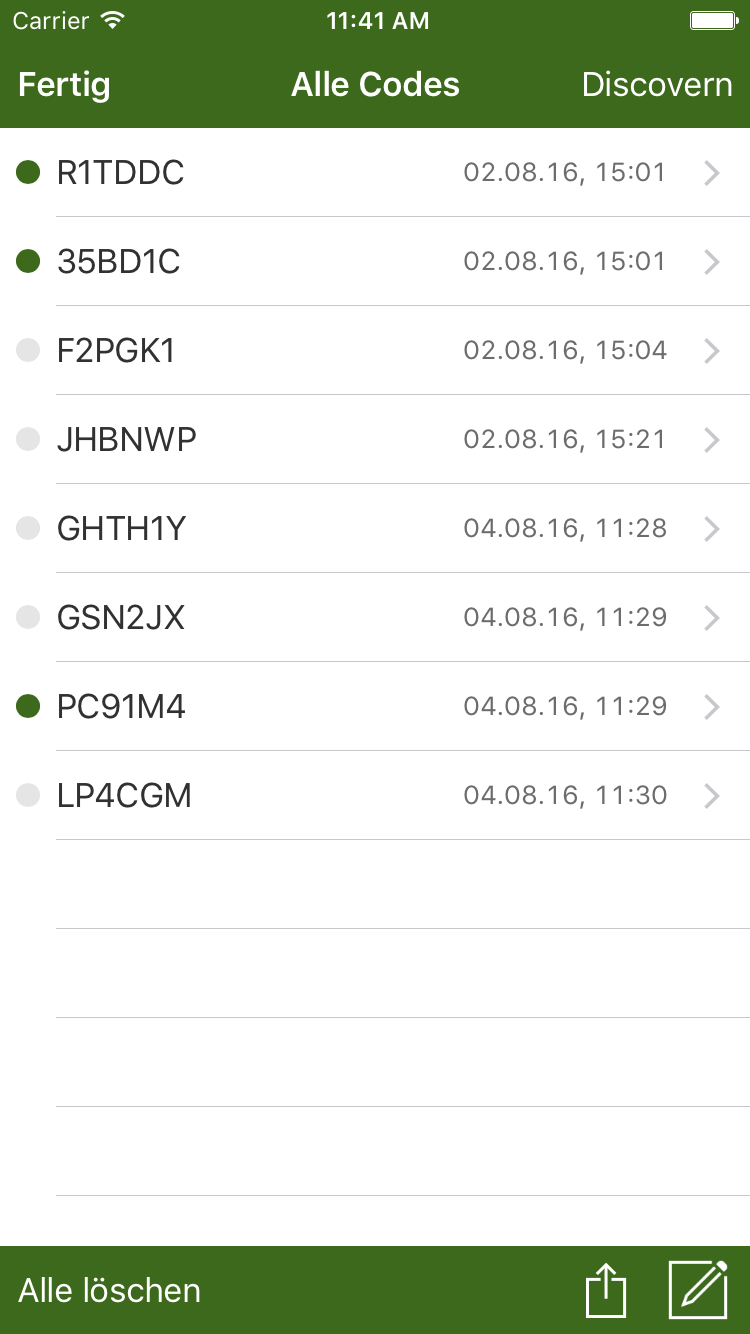Show code GSN2JX
The image size is (750, 1334).
375,617
